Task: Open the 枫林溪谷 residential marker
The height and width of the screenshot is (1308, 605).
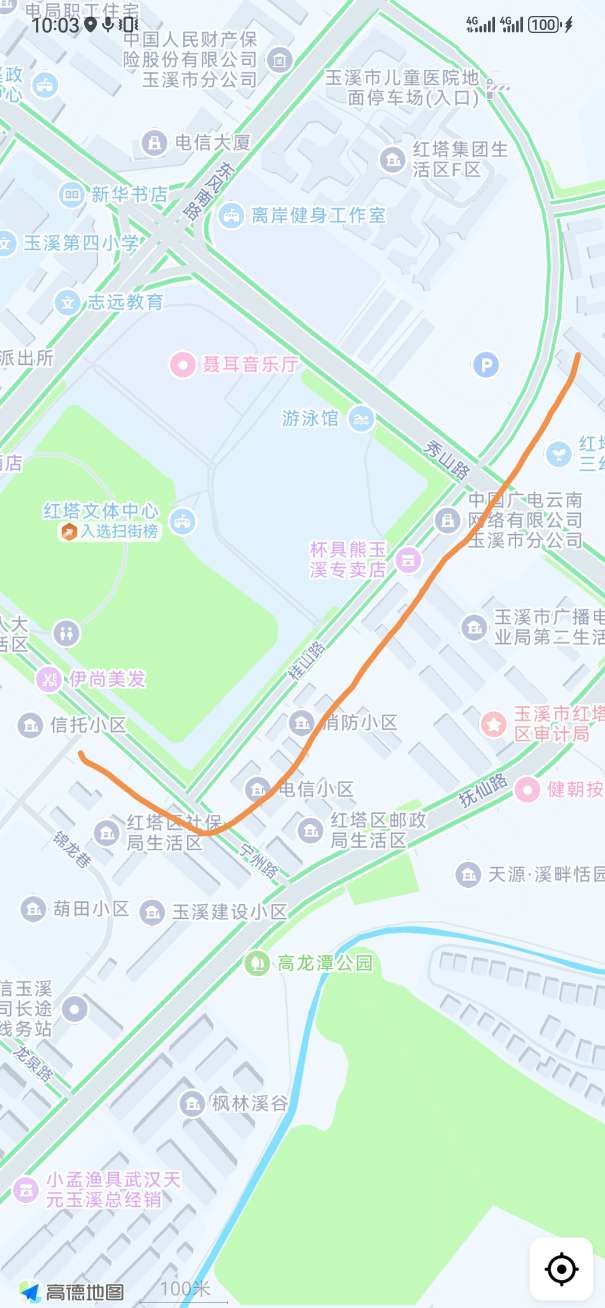Action: click(x=192, y=1103)
